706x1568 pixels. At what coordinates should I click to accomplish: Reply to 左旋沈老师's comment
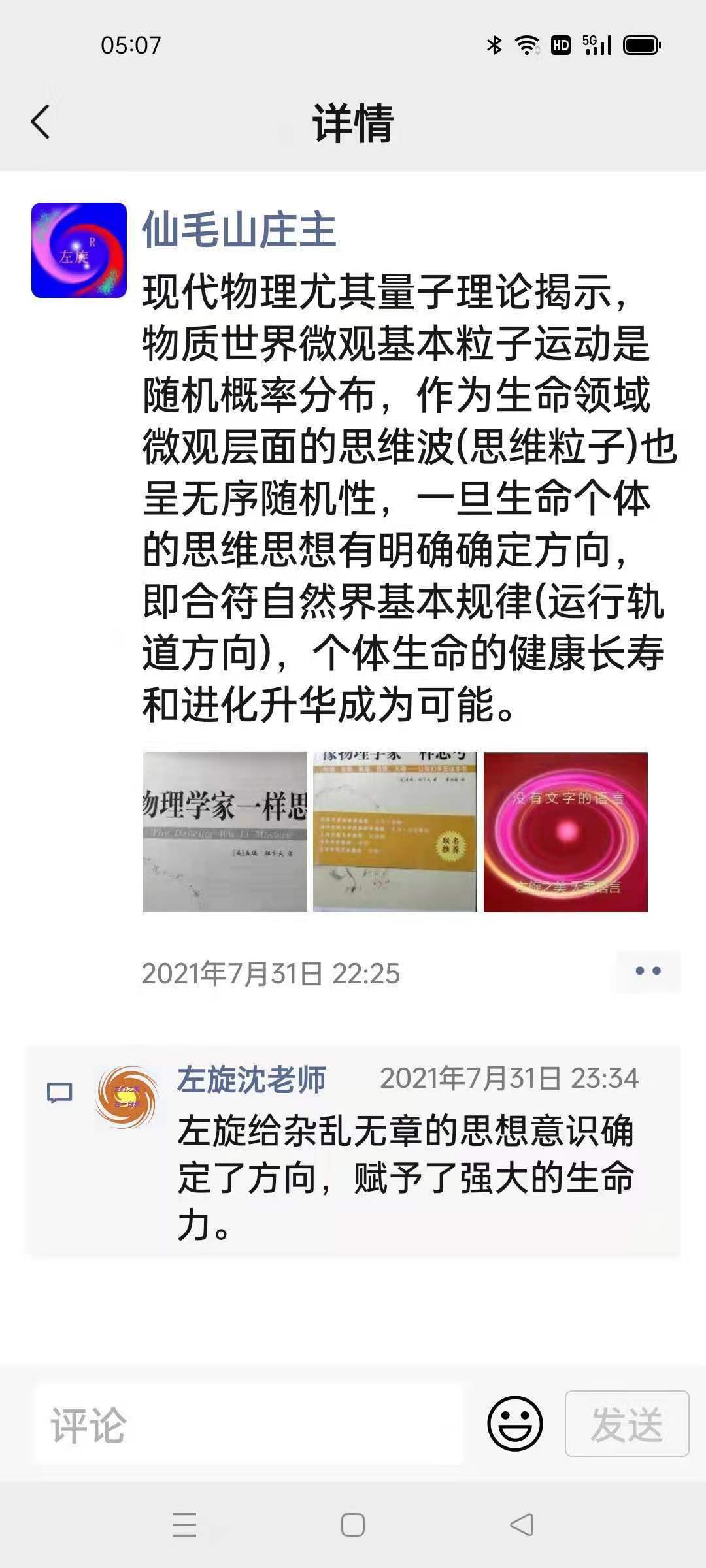(405, 1177)
